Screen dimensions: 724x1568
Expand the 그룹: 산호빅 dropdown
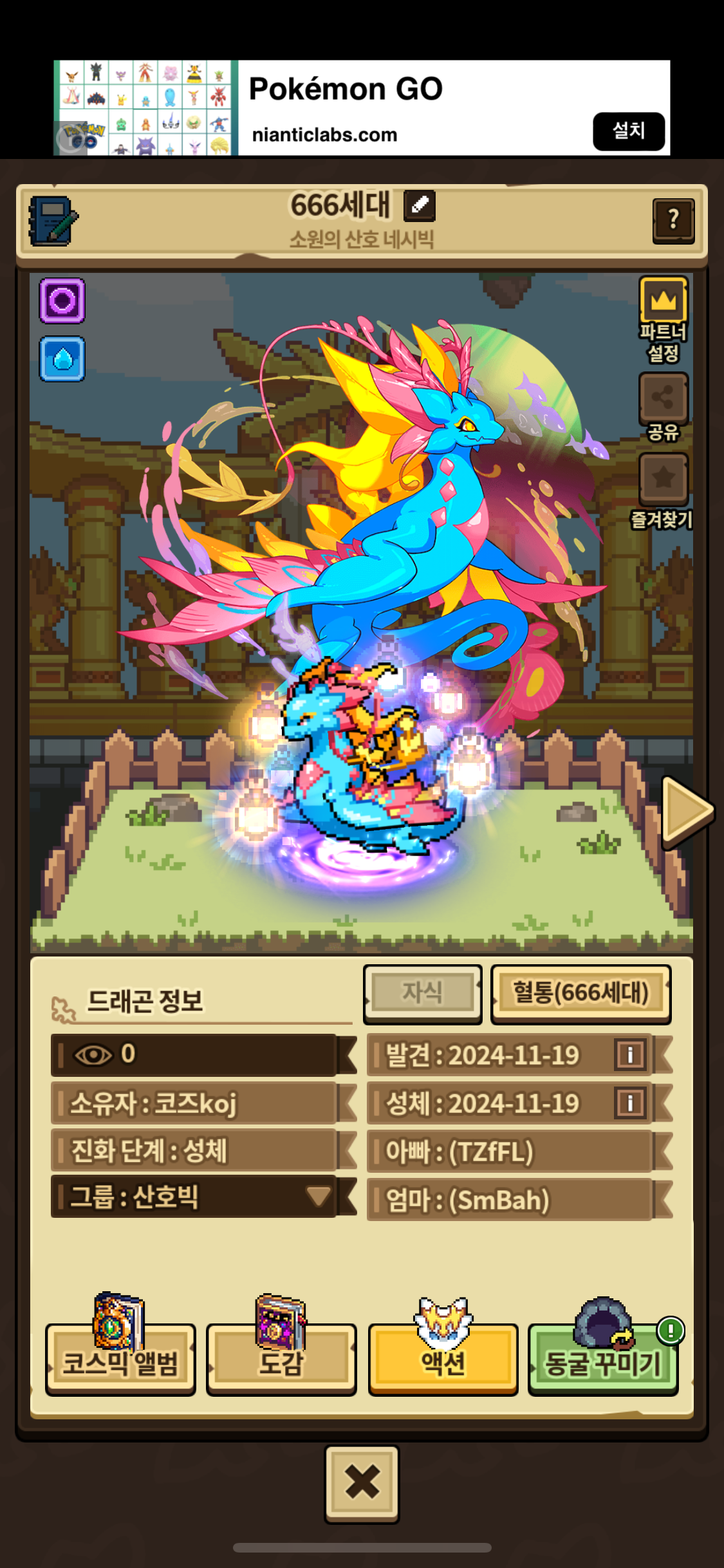[203, 1197]
